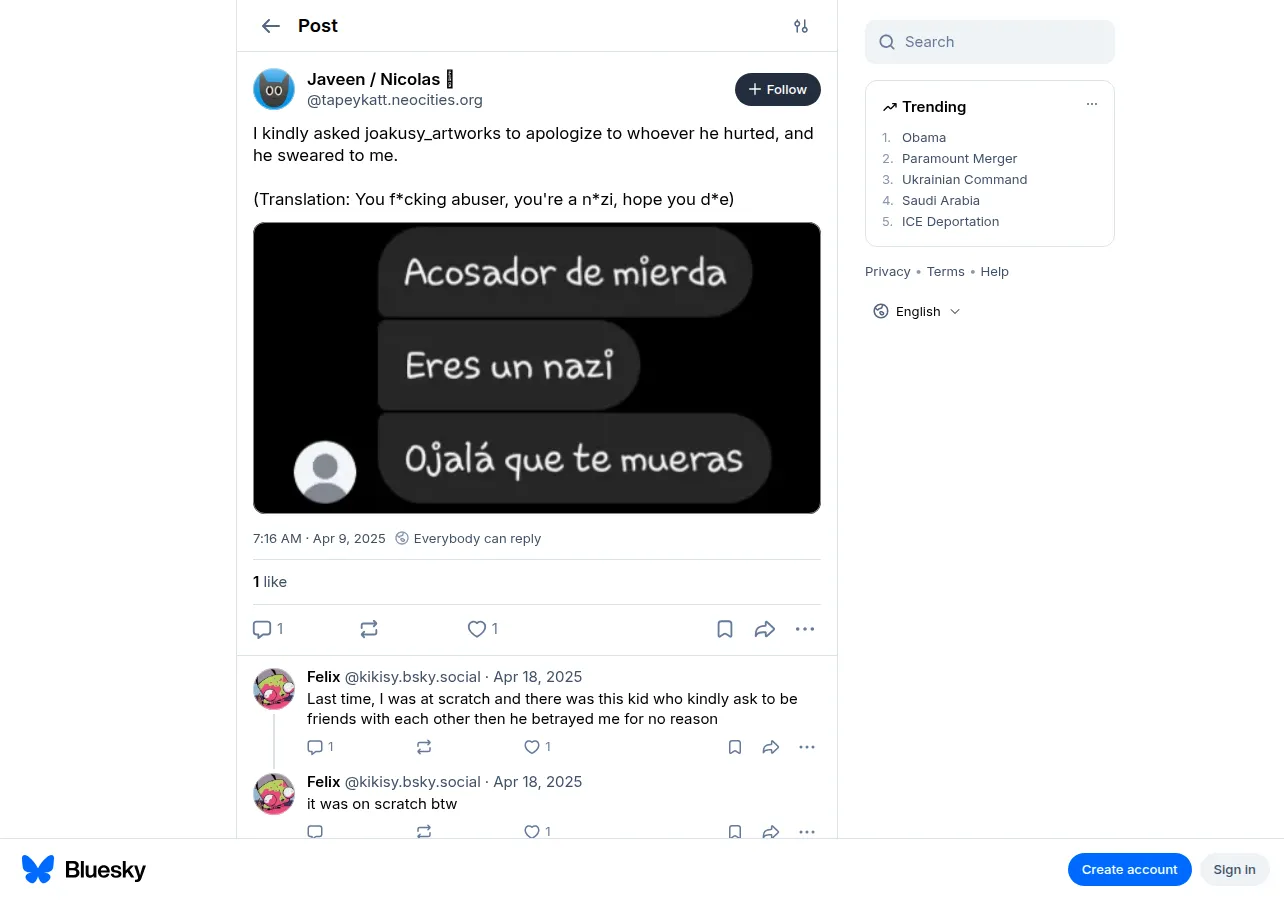Open trending topic Paramount Merger
This screenshot has height=900, width=1284.
pyautogui.click(x=960, y=158)
